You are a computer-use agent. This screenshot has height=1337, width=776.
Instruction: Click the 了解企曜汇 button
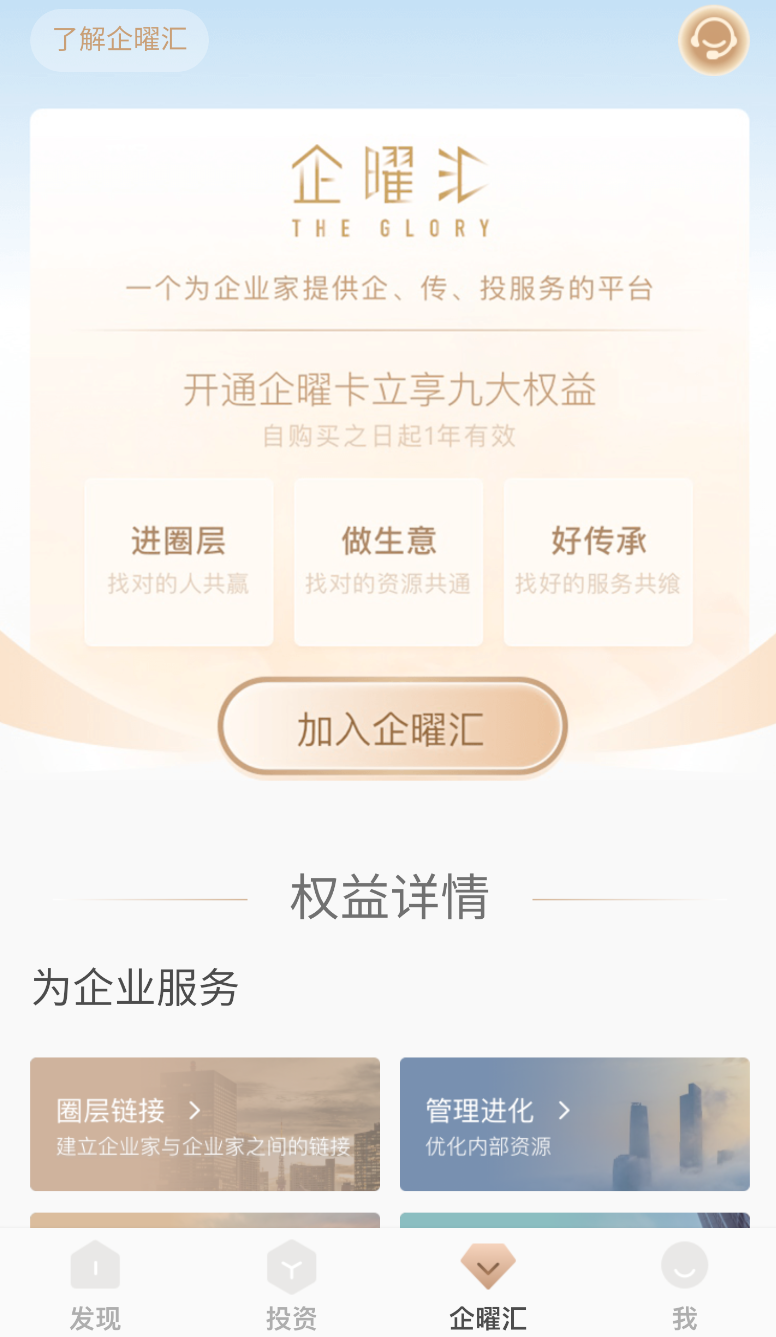[x=119, y=40]
